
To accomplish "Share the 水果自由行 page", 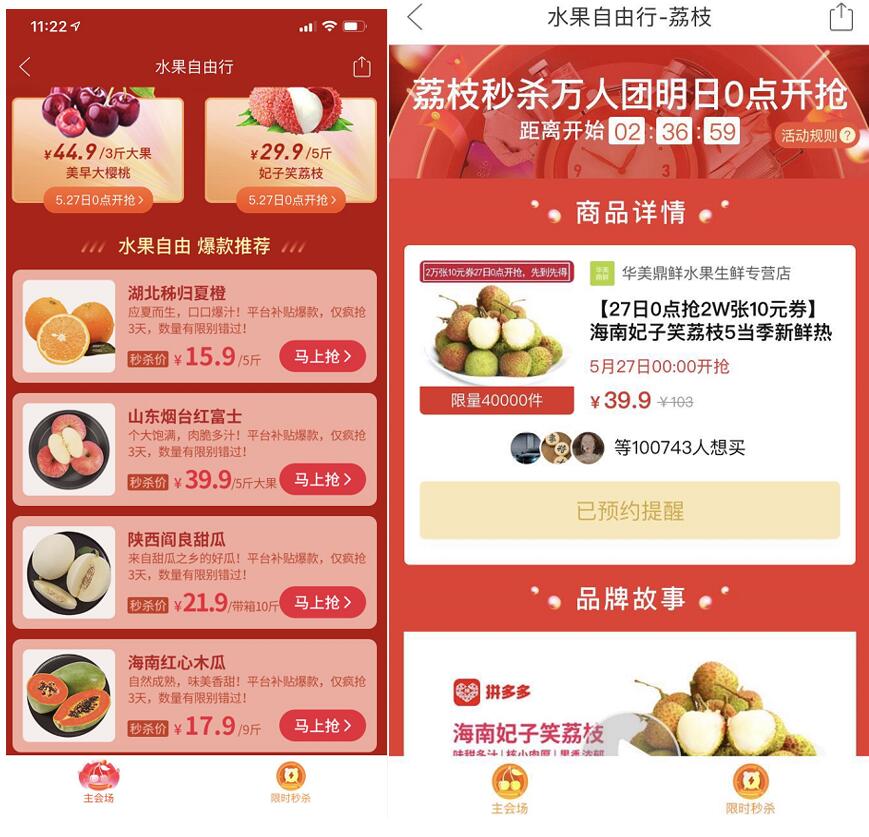I will [361, 67].
